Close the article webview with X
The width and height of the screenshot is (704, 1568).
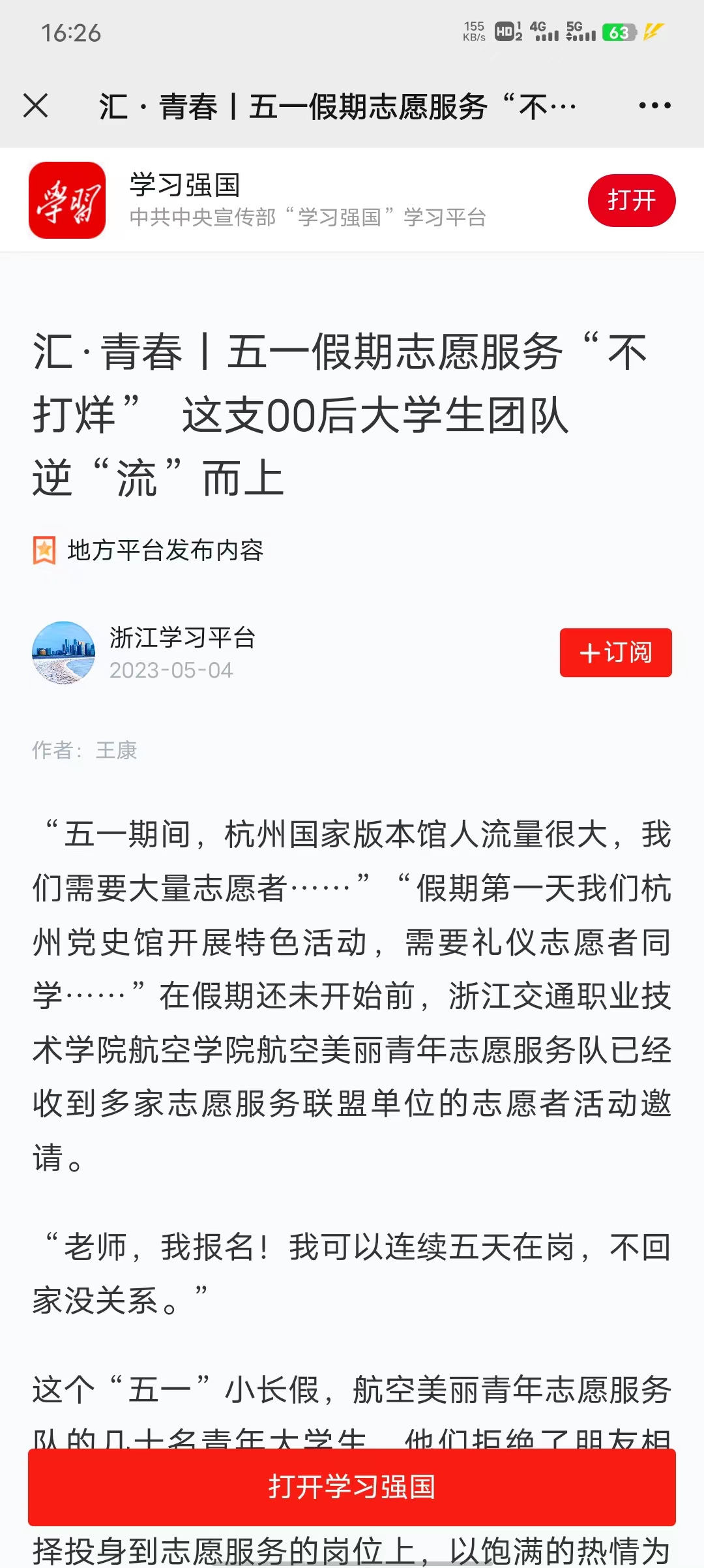(36, 106)
